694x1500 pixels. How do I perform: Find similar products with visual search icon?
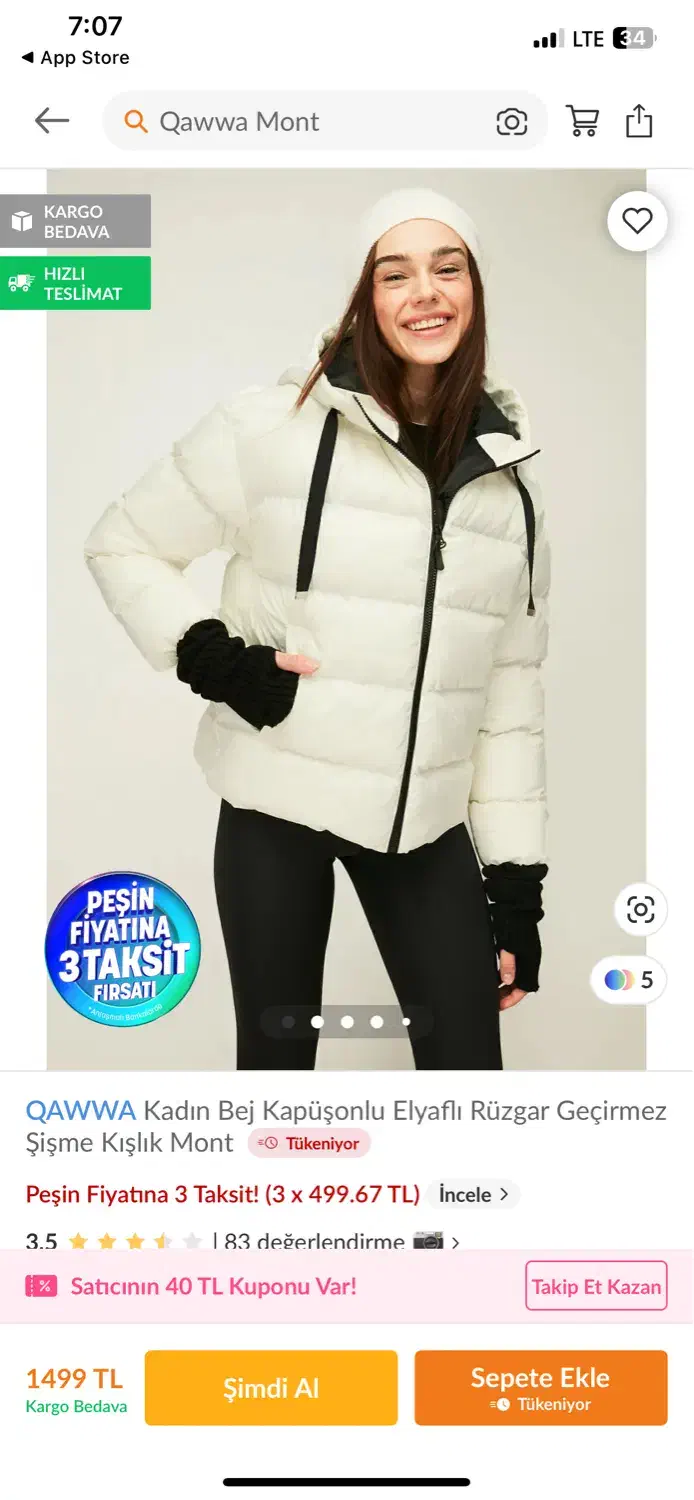[x=640, y=909]
